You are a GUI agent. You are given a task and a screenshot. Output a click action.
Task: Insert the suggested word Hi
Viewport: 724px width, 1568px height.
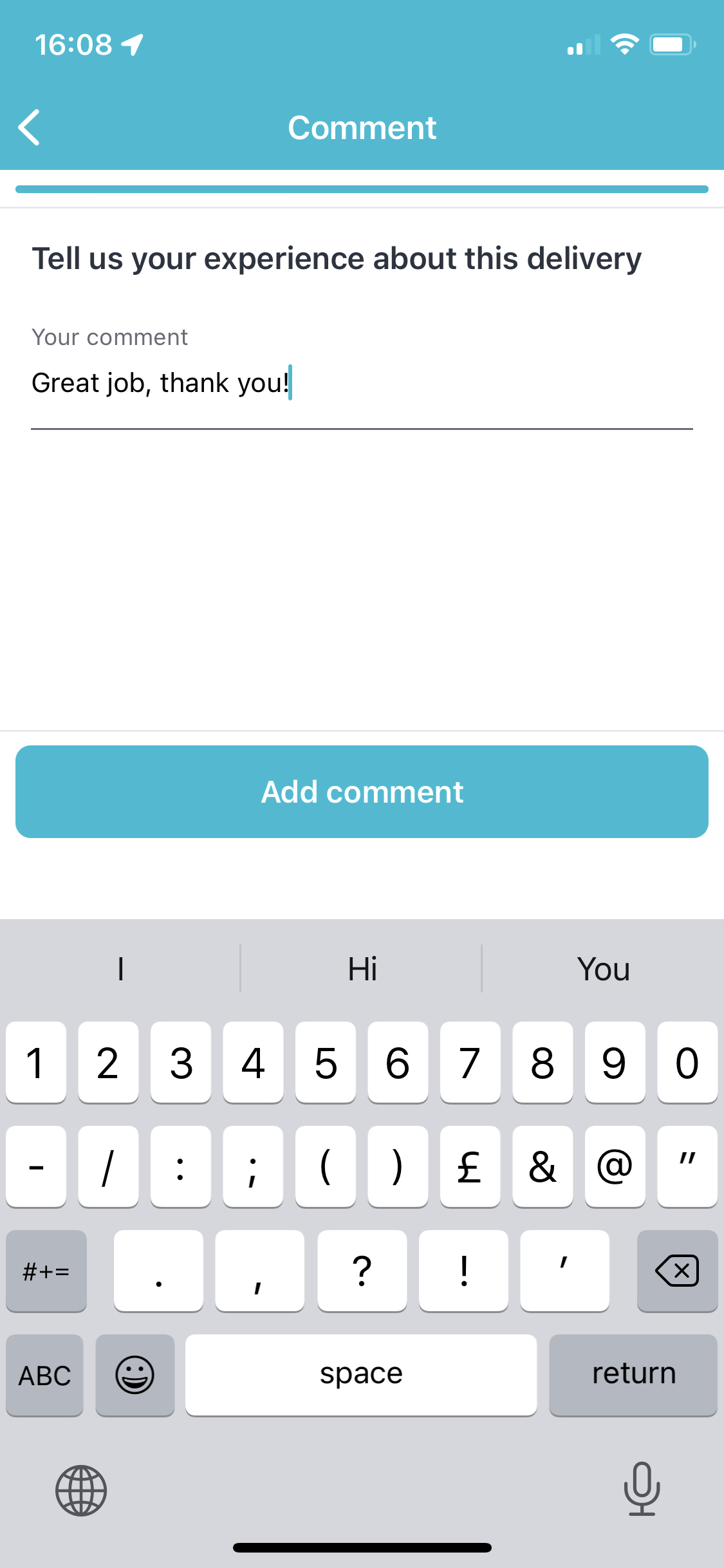pyautogui.click(x=362, y=969)
